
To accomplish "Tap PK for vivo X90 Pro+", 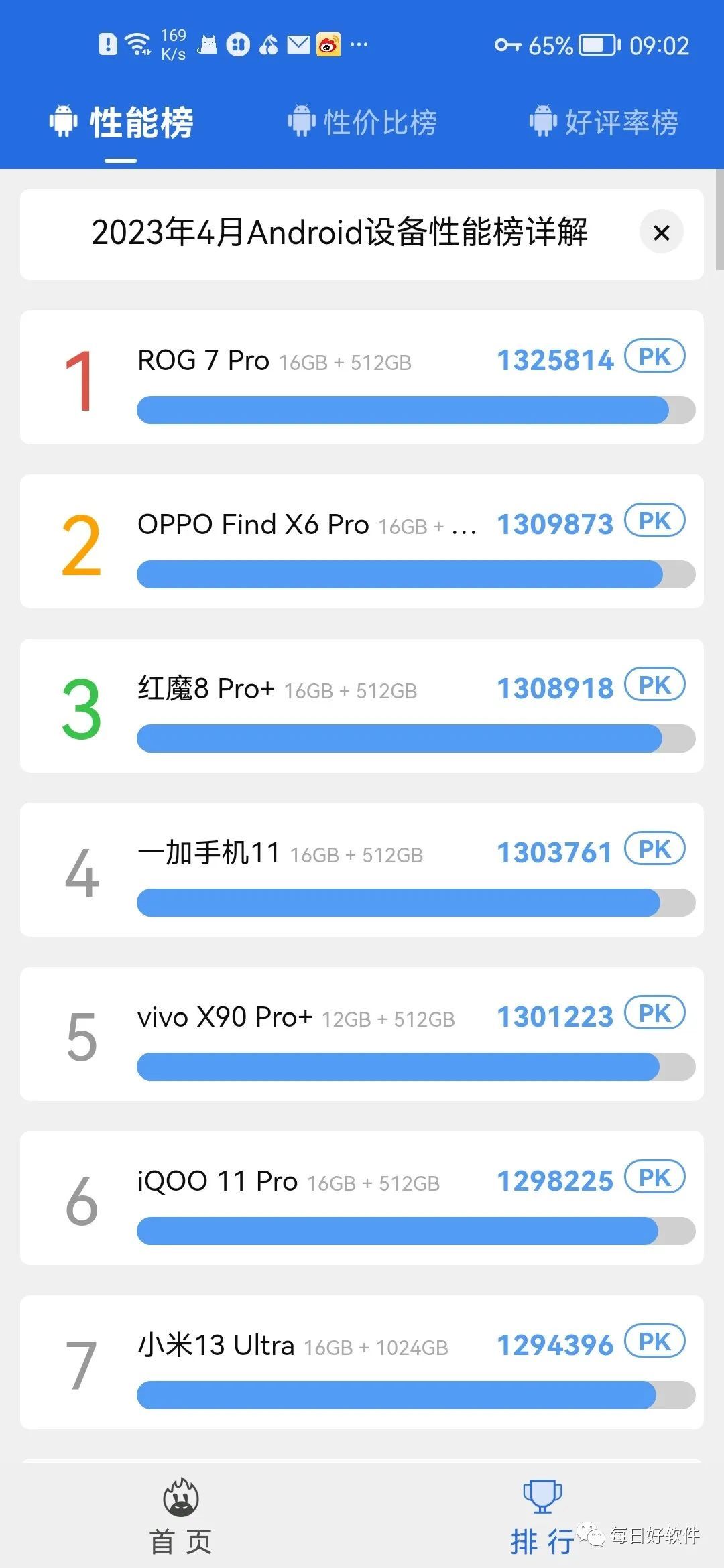I will (x=654, y=1013).
